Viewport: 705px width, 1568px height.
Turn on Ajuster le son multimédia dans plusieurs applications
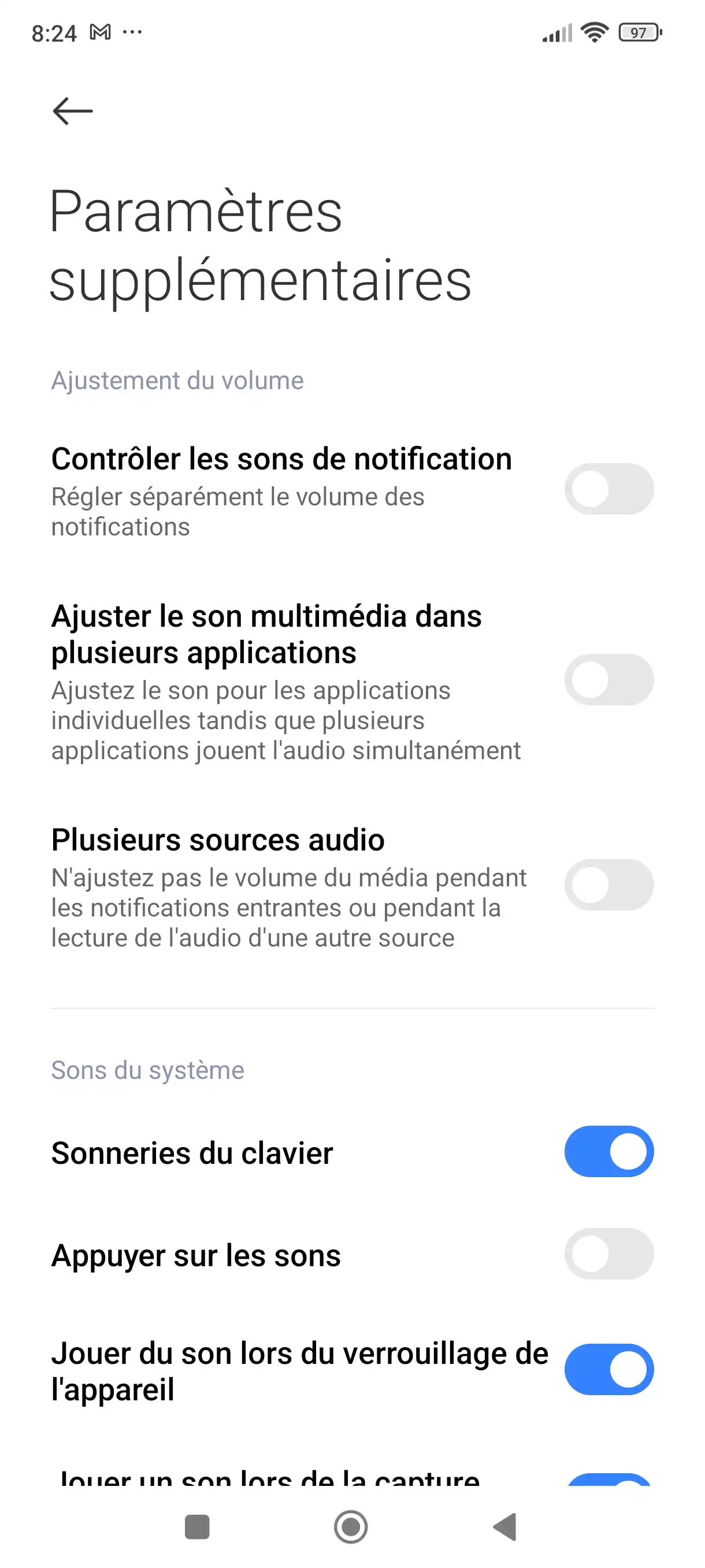pos(609,679)
